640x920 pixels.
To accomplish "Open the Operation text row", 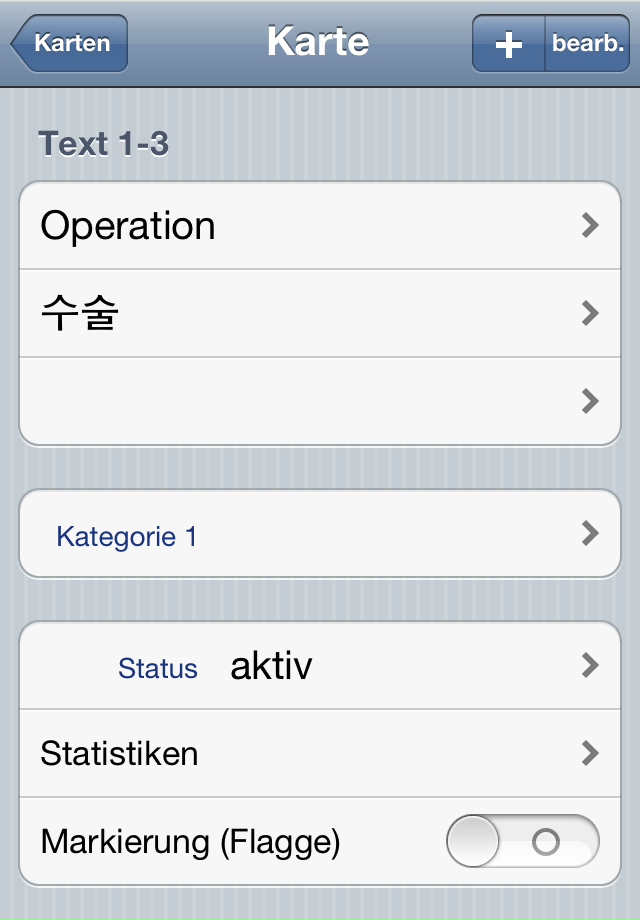I will pos(320,226).
